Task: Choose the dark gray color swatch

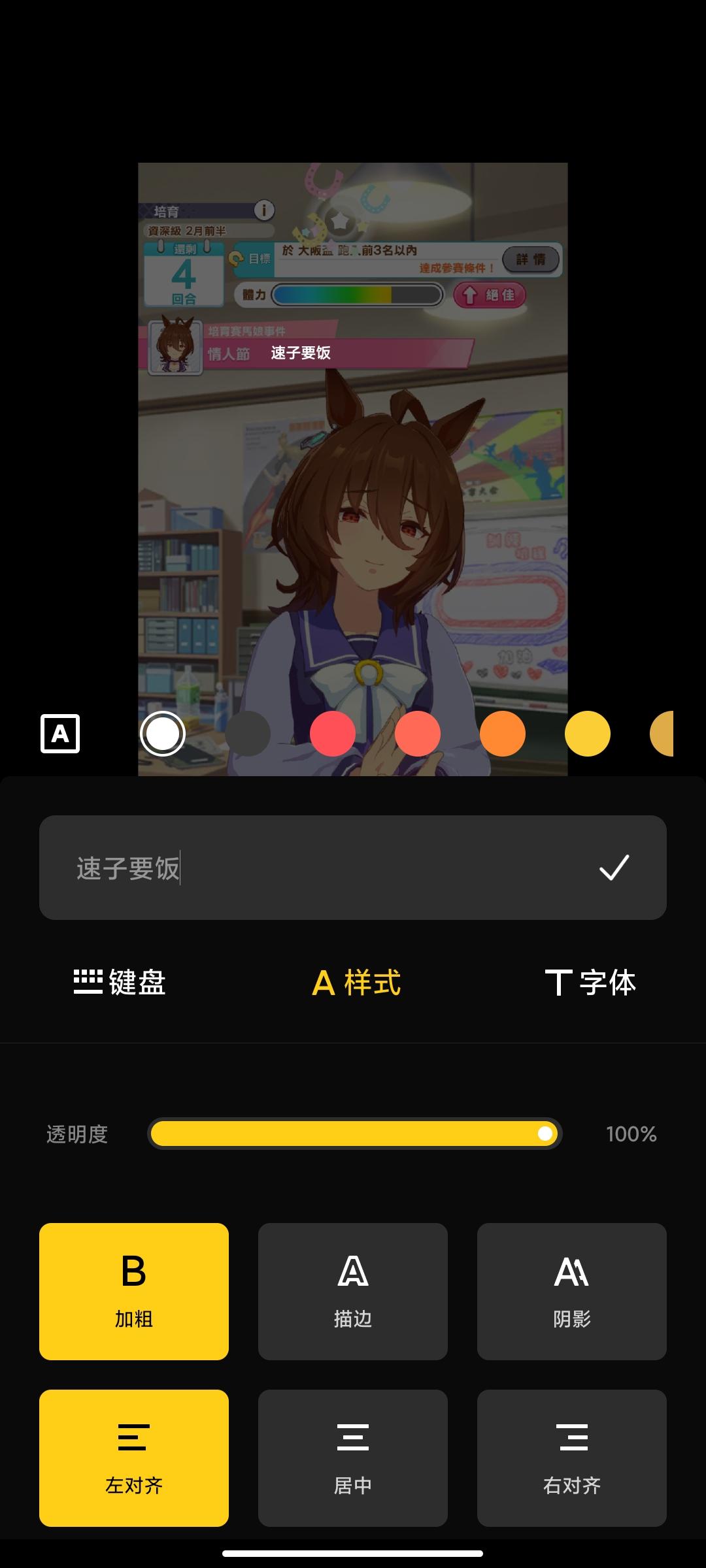Action: [x=248, y=734]
